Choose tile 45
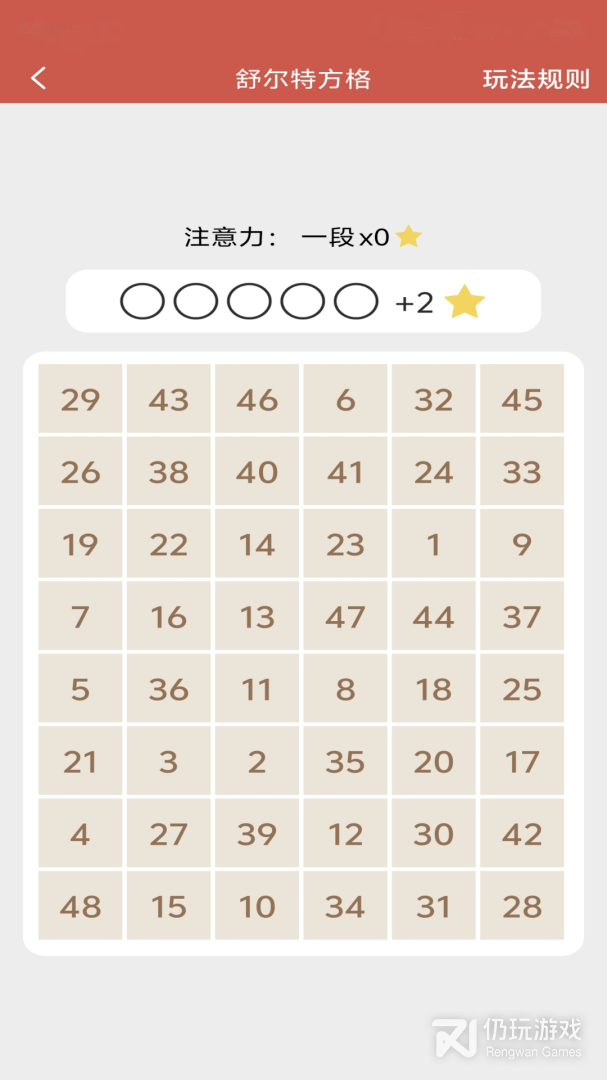Image resolution: width=607 pixels, height=1080 pixels. [521, 399]
